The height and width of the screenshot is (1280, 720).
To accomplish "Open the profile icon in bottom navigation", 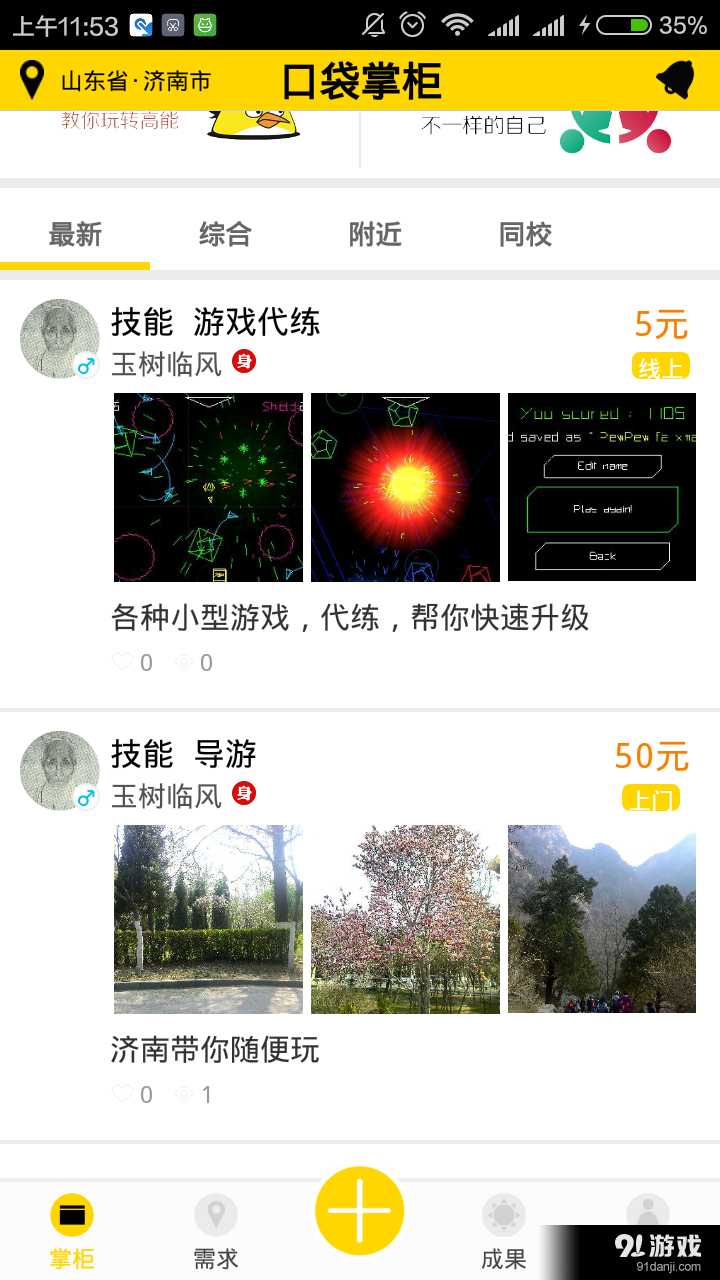I will [x=648, y=1215].
